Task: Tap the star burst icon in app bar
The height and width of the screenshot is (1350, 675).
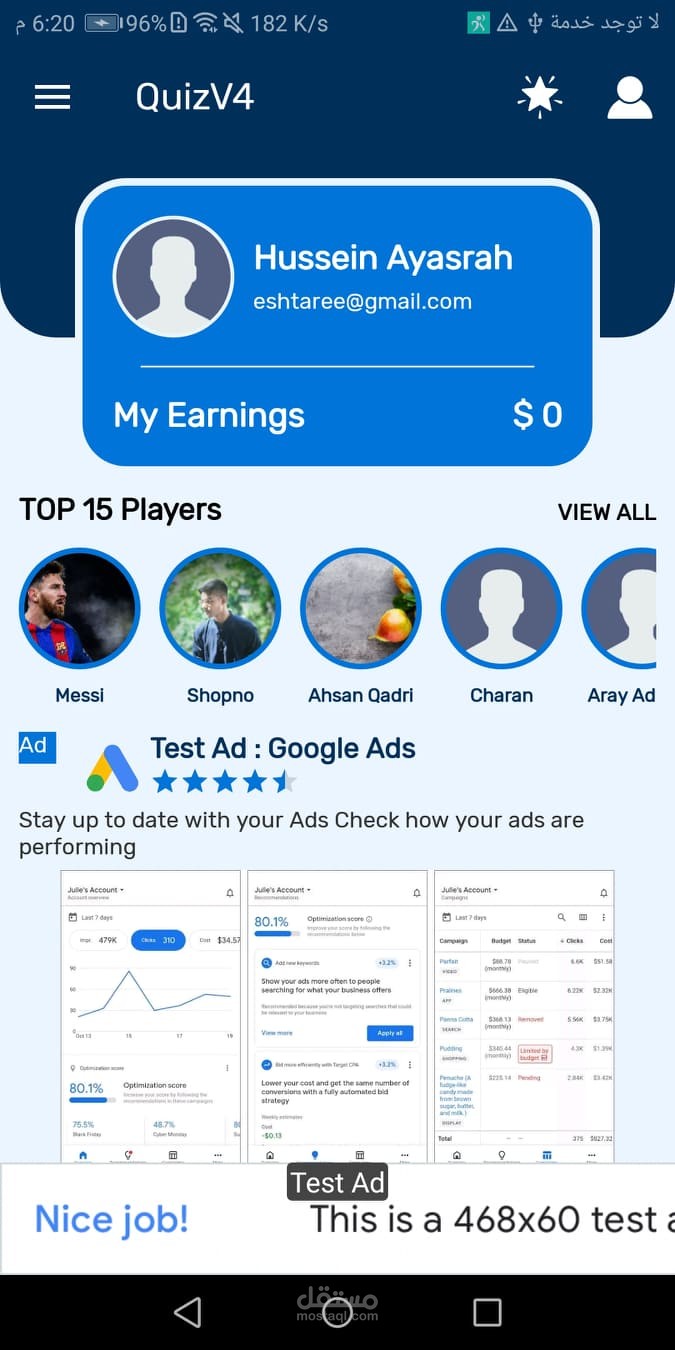Action: tap(539, 97)
